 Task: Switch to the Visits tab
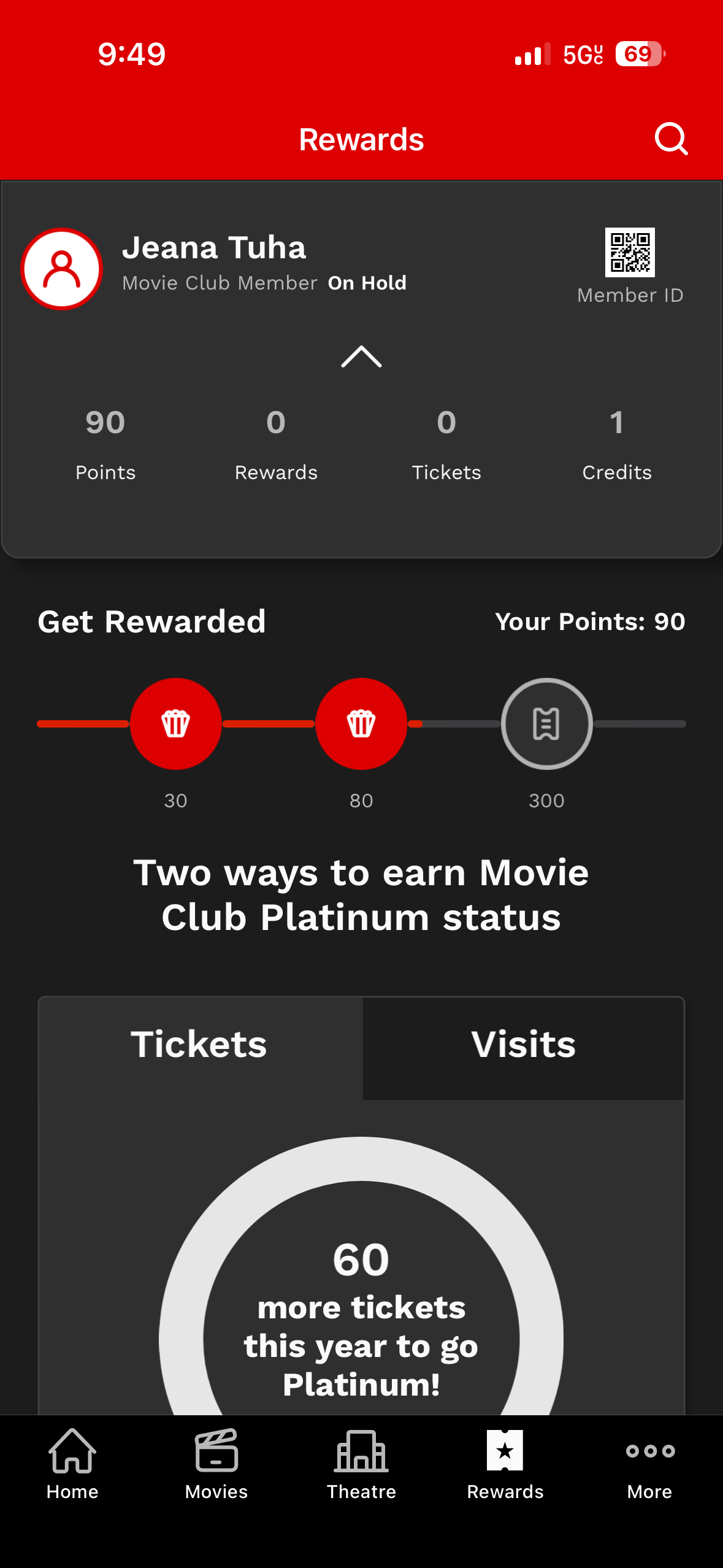coord(523,1045)
